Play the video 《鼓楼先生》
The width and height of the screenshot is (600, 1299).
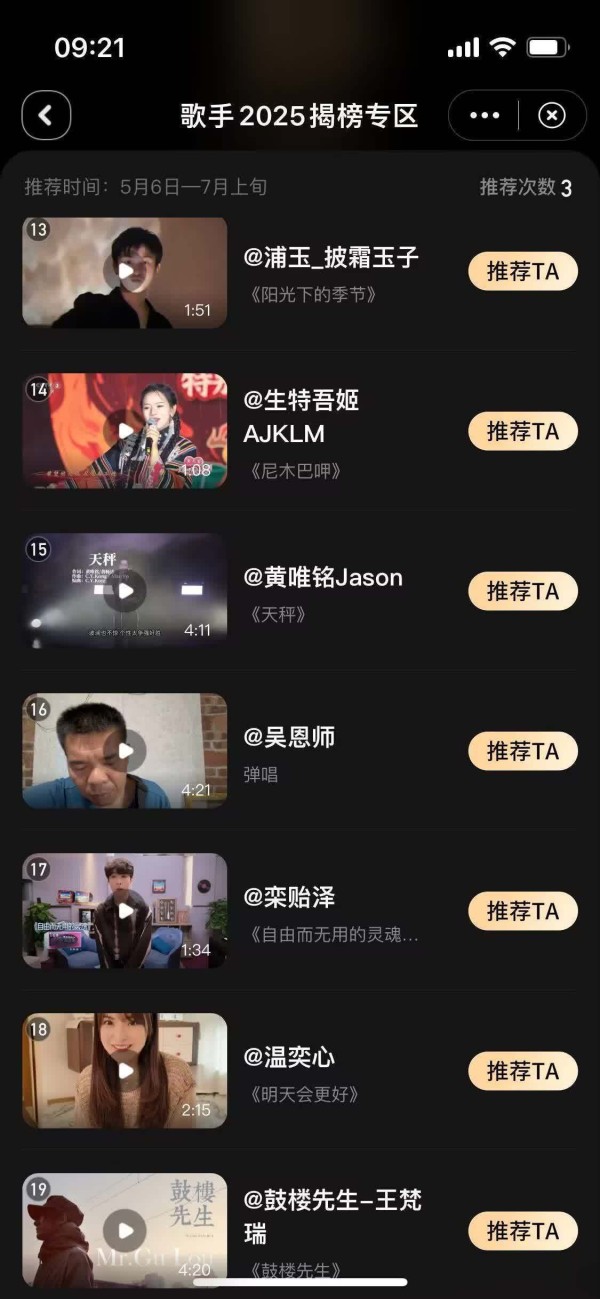[x=125, y=1231]
